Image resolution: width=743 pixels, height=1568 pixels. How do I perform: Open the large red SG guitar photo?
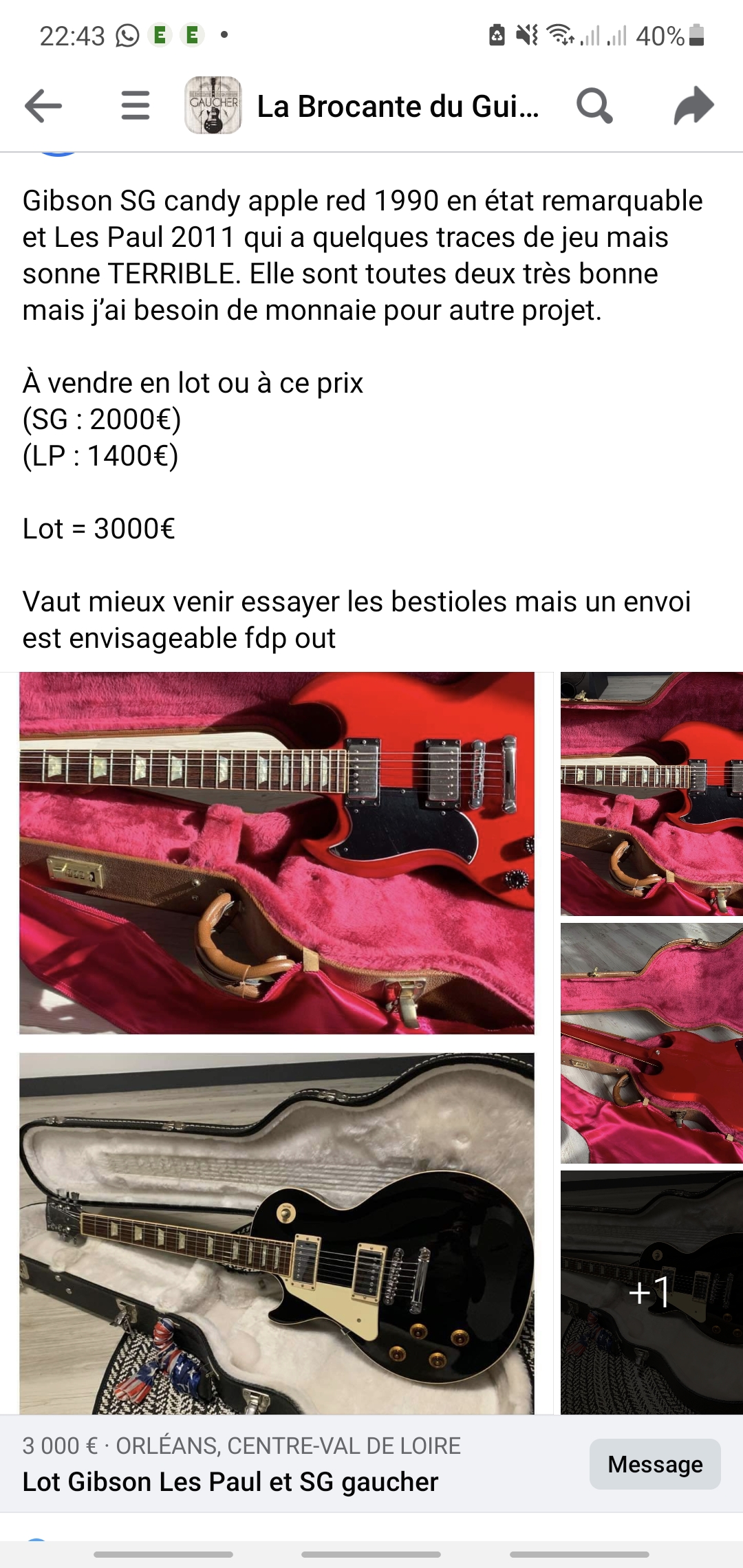[277, 853]
